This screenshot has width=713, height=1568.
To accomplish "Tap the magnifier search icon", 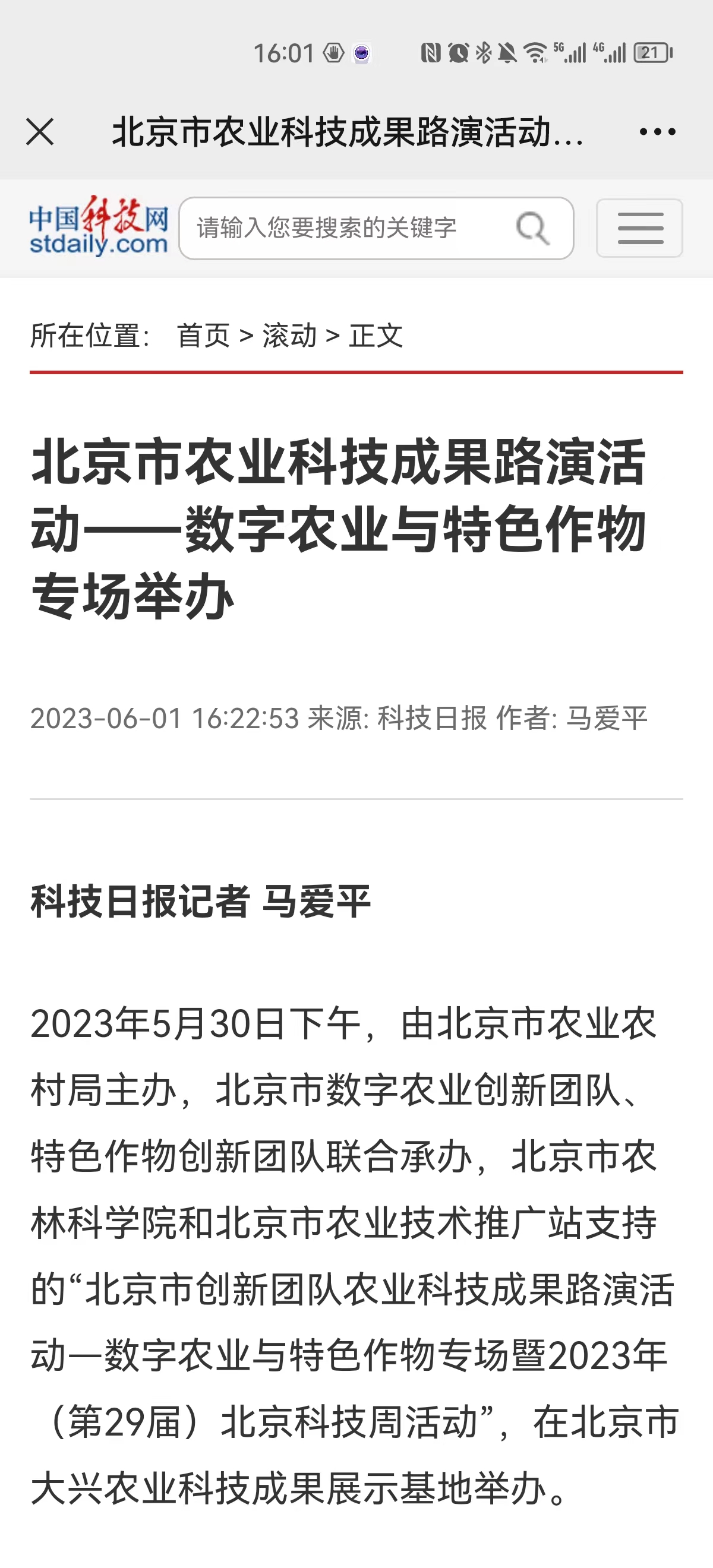I will (532, 228).
